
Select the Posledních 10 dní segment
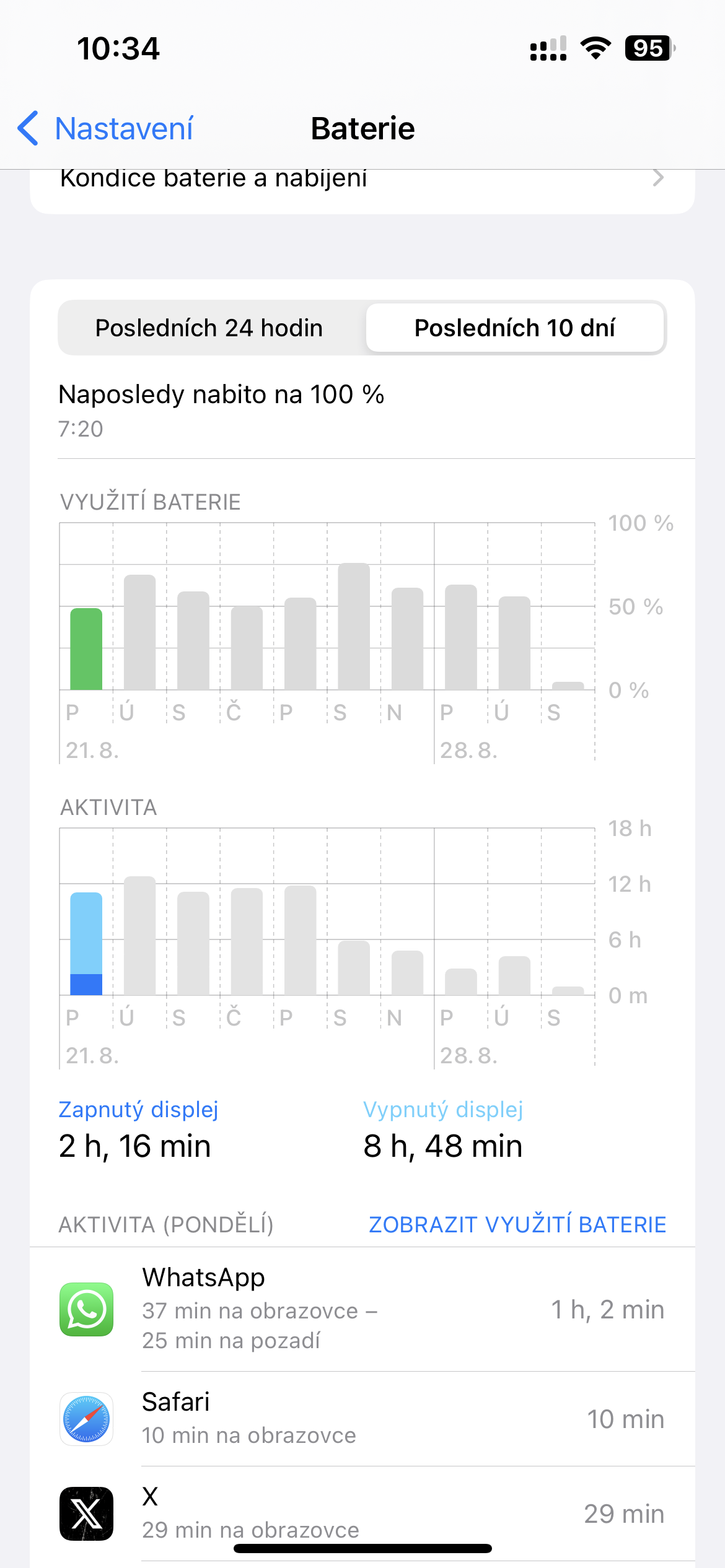point(514,328)
